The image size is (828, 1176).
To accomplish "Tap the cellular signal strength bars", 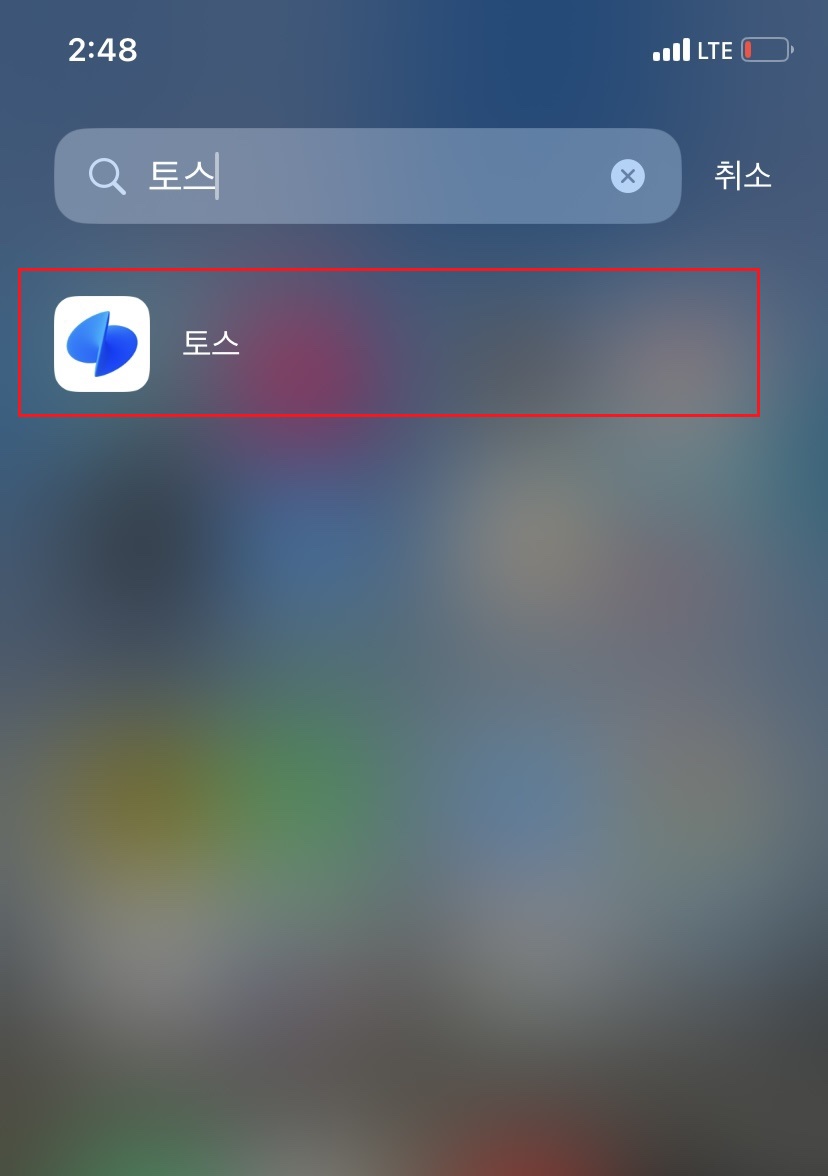I will click(x=674, y=50).
